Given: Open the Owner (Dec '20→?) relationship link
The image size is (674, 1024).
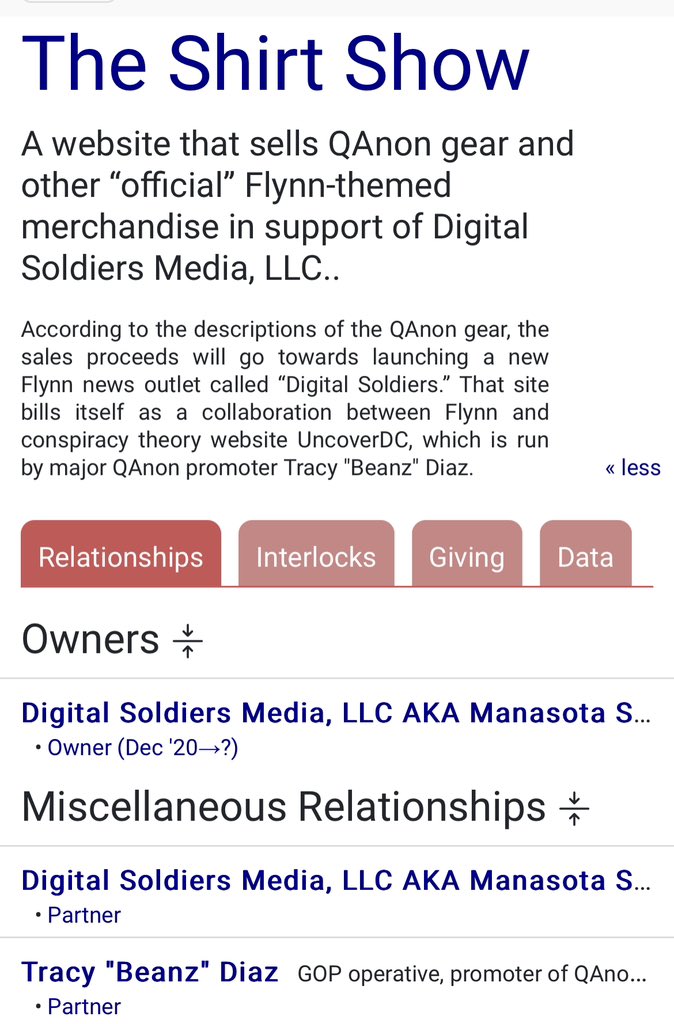Looking at the screenshot, I should click(143, 747).
